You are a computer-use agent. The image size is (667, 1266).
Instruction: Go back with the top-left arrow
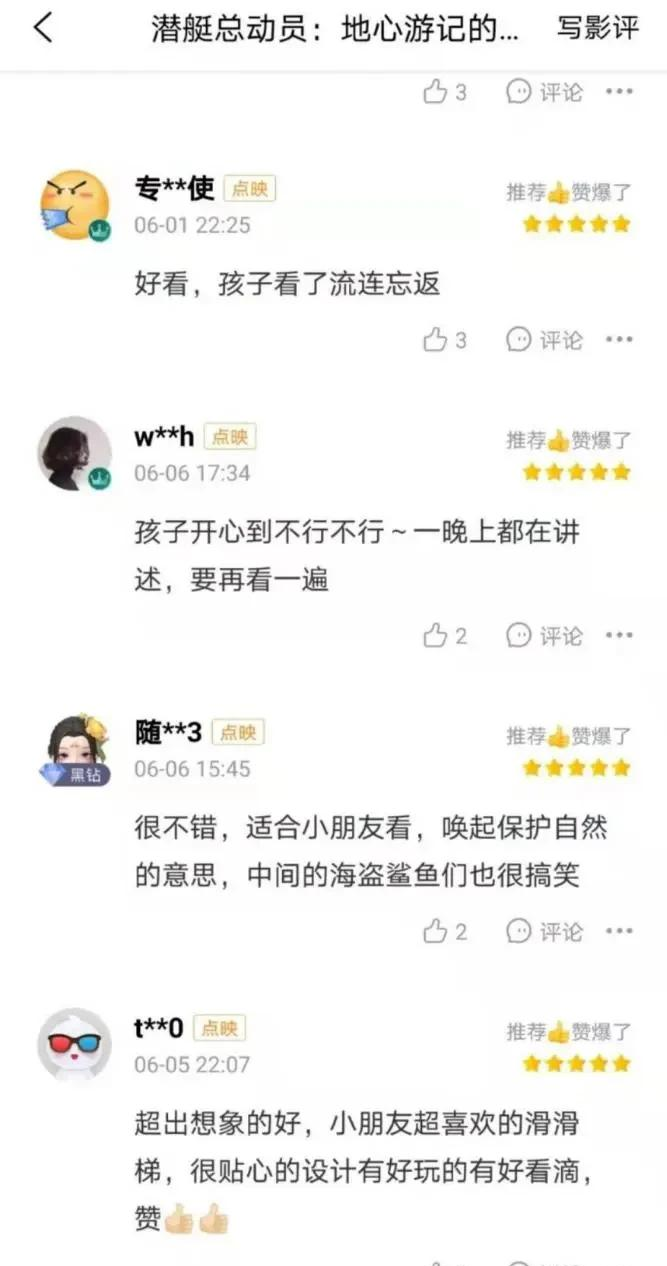pos(42,28)
